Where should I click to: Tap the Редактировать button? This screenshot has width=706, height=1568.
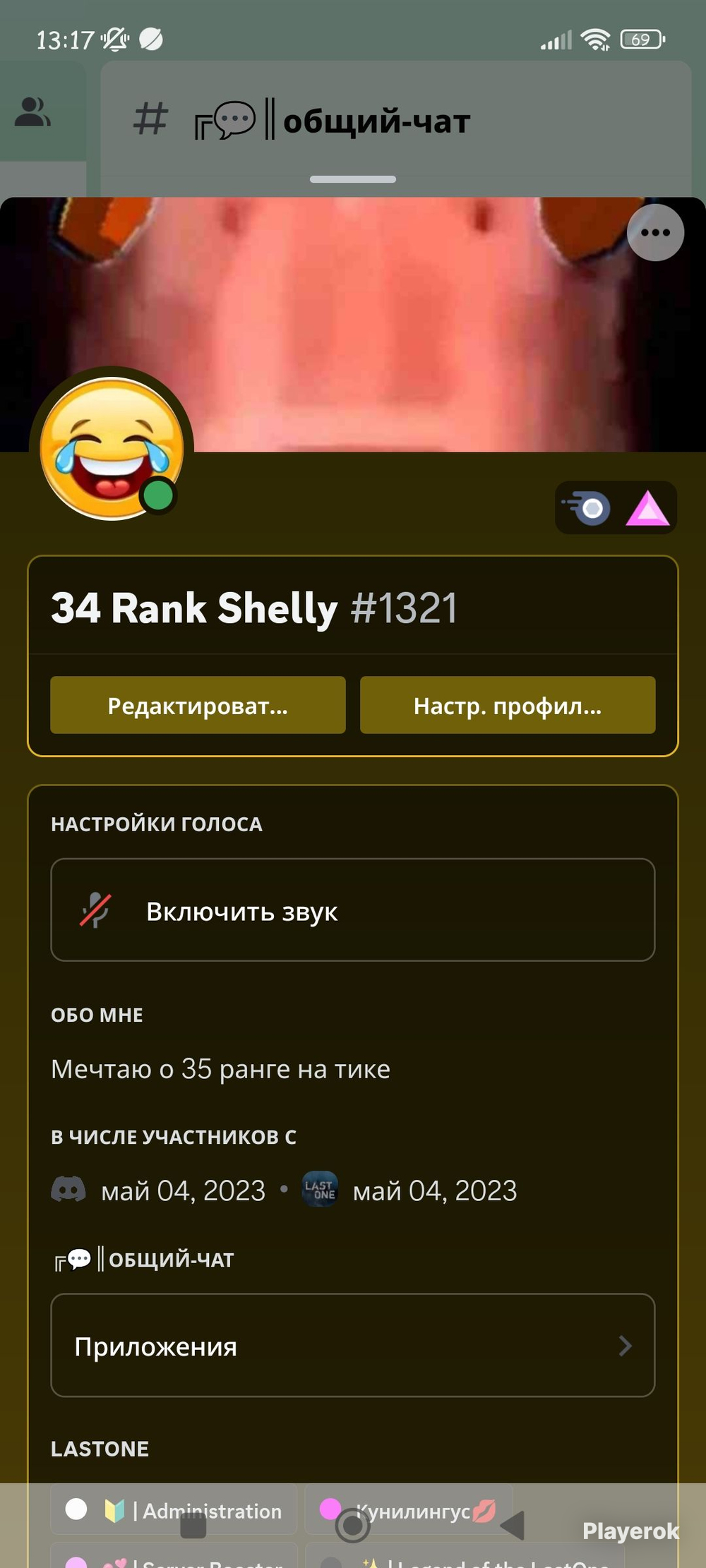click(198, 705)
